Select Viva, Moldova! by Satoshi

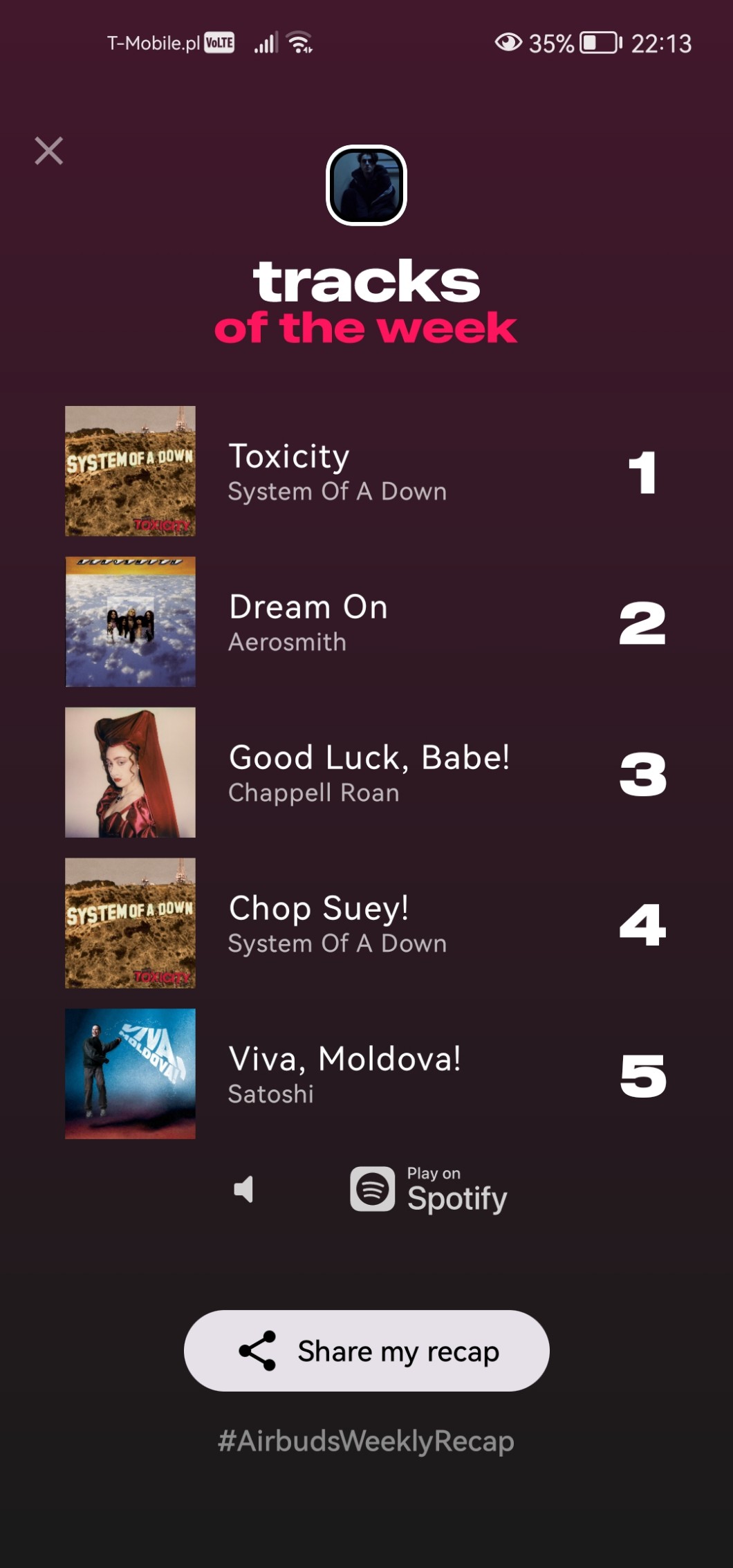point(344,1074)
